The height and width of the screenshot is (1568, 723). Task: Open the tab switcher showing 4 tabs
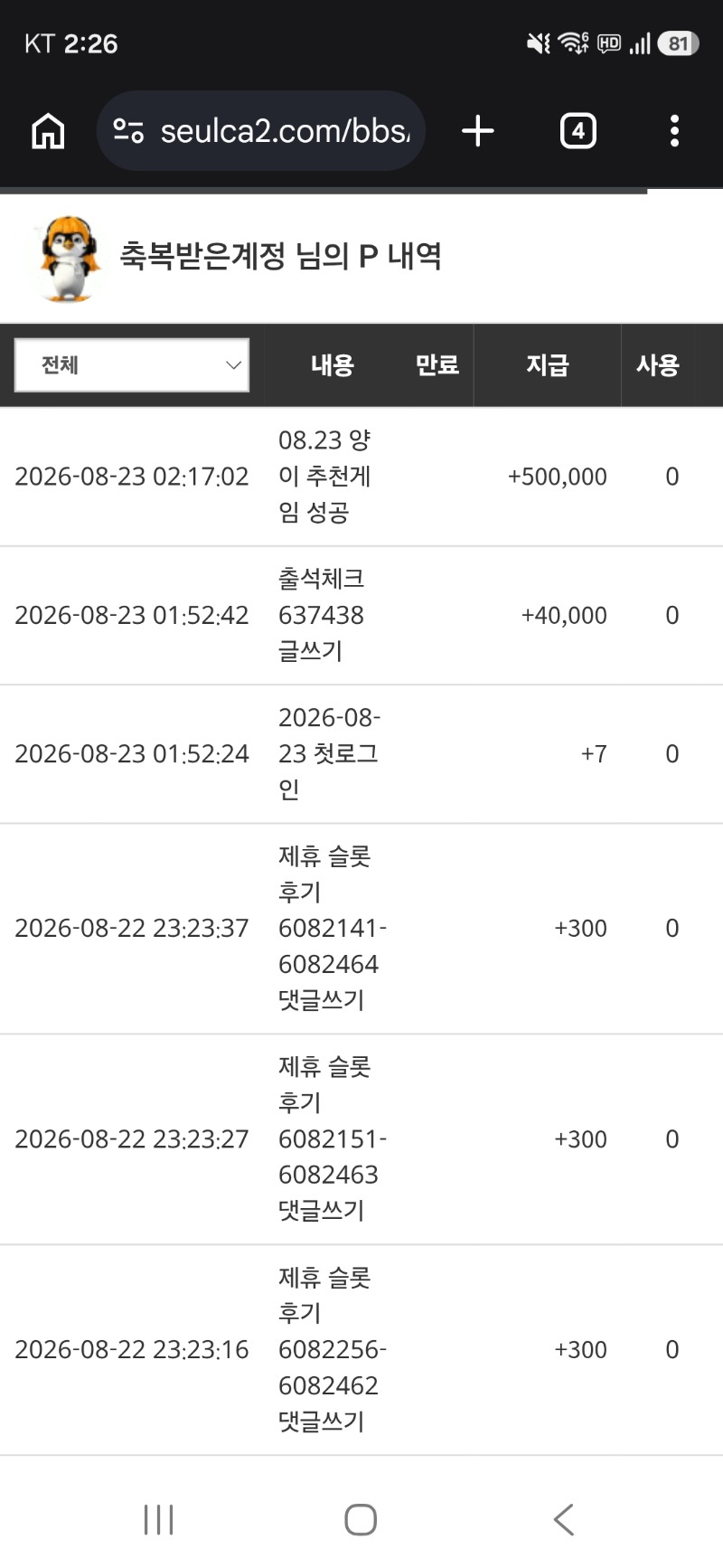point(578,131)
